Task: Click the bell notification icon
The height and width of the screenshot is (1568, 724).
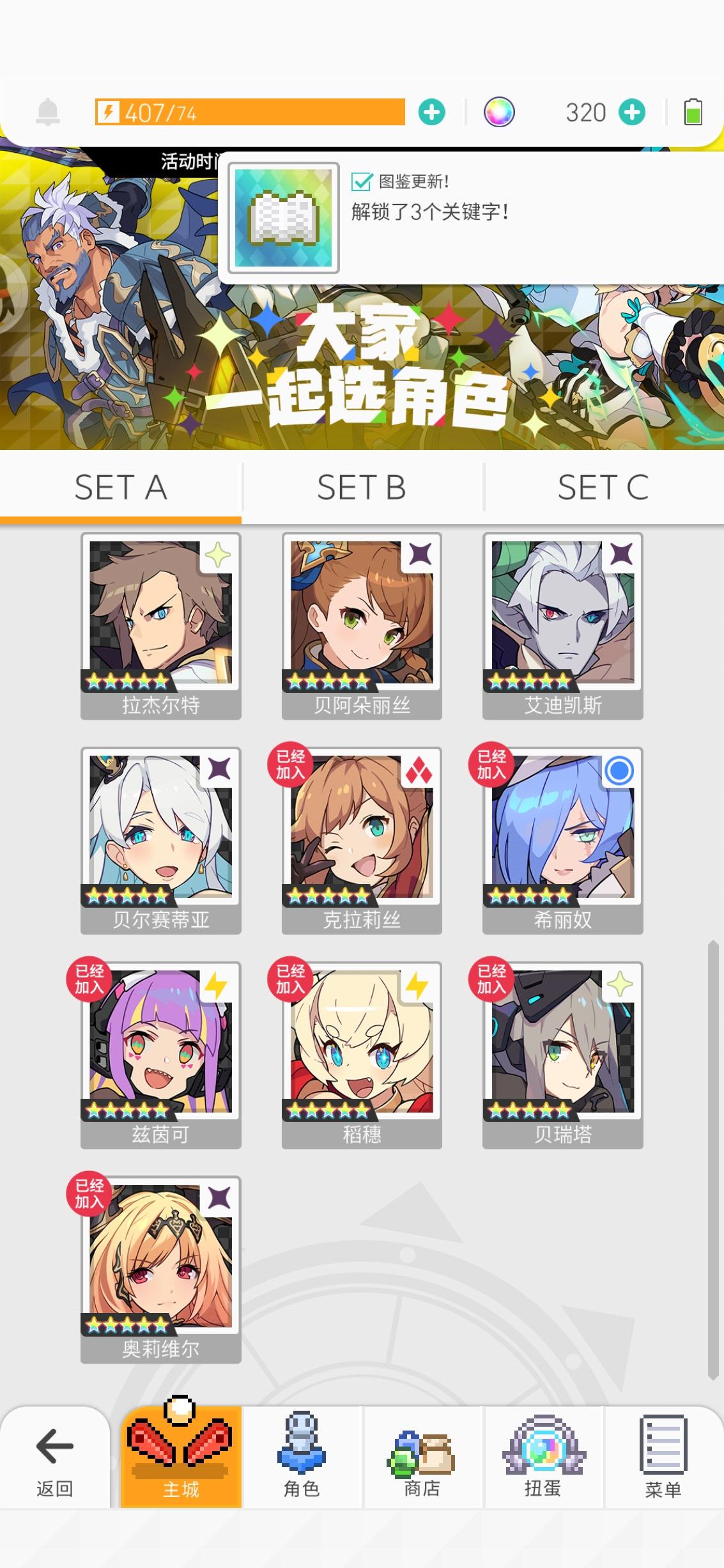Action: [46, 111]
